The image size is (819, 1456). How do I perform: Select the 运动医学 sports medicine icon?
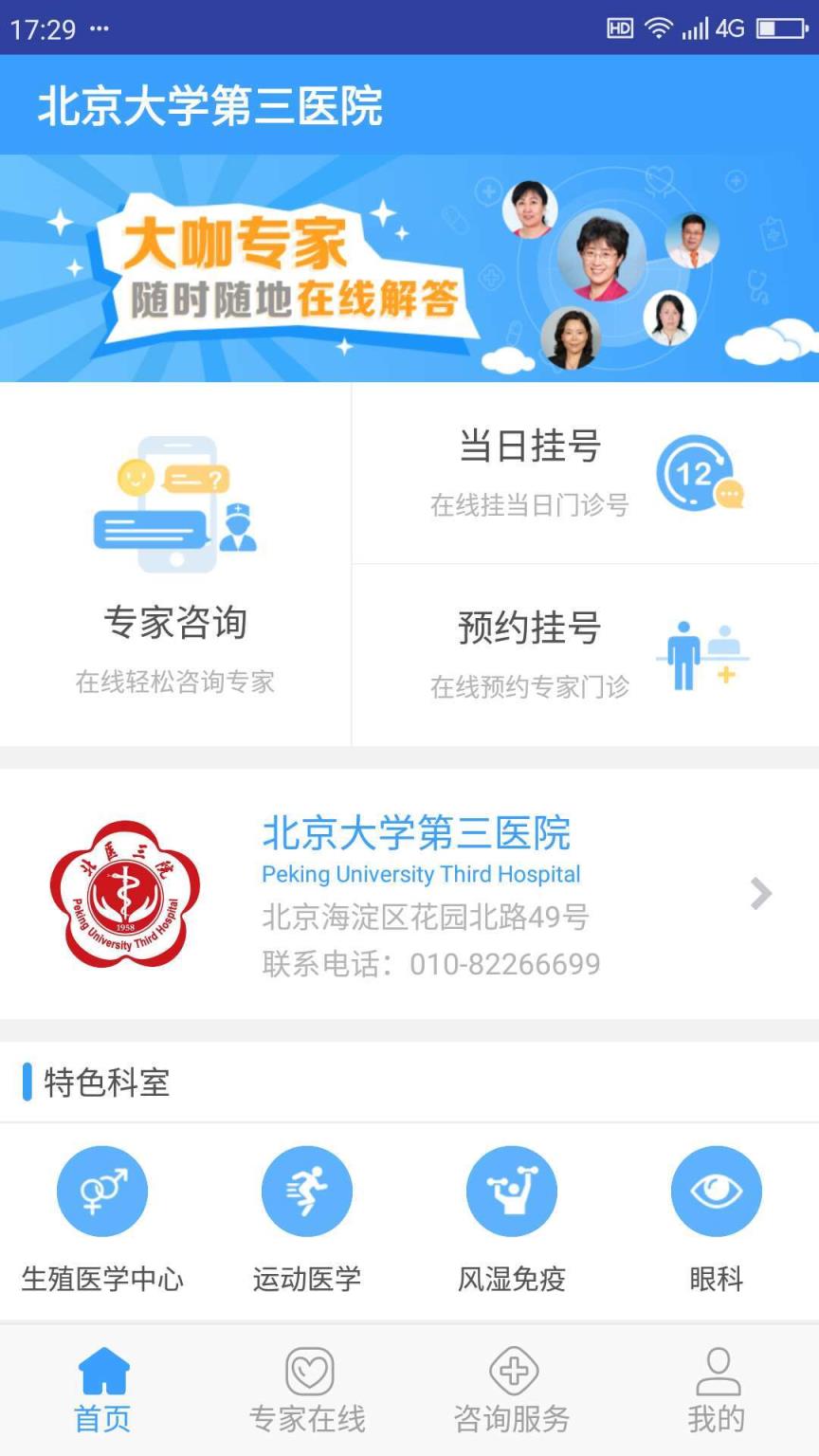(x=306, y=1191)
